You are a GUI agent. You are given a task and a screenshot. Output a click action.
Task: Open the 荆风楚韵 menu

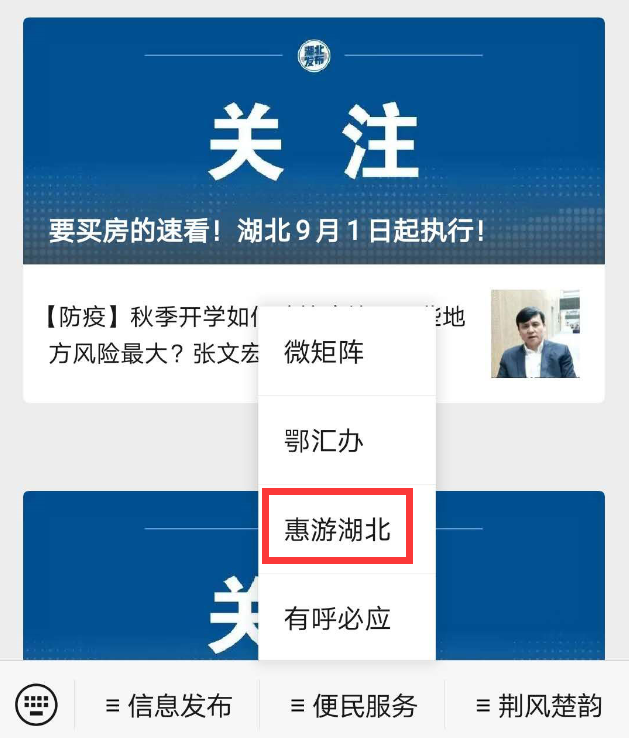pos(538,706)
